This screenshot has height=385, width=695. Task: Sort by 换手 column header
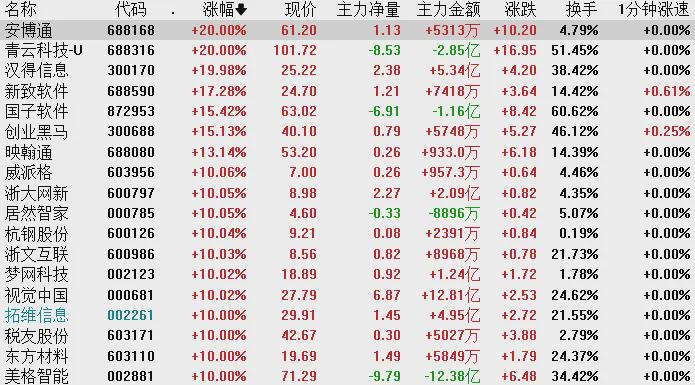tap(581, 9)
